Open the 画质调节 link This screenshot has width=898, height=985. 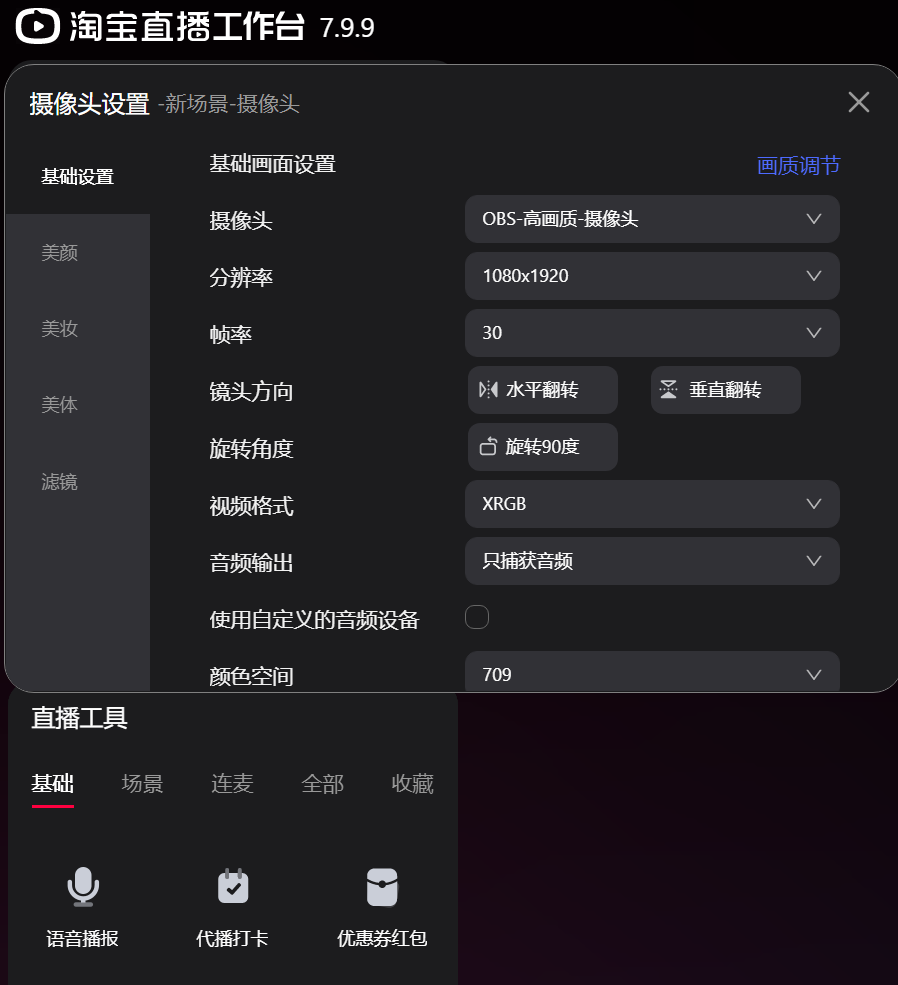[798, 166]
